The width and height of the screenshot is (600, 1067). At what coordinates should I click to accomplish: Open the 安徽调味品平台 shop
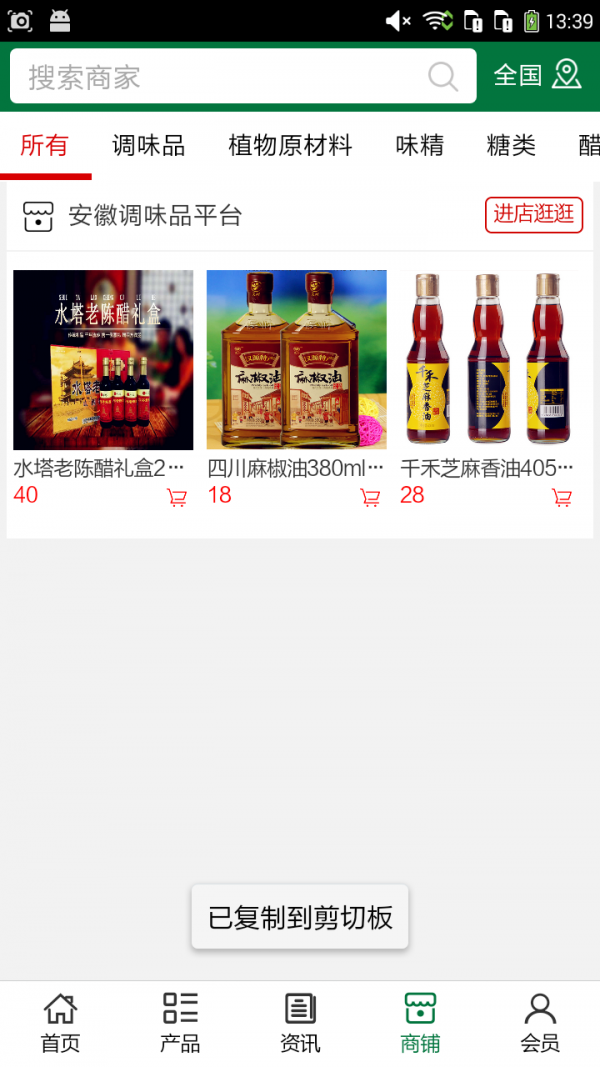(155, 215)
